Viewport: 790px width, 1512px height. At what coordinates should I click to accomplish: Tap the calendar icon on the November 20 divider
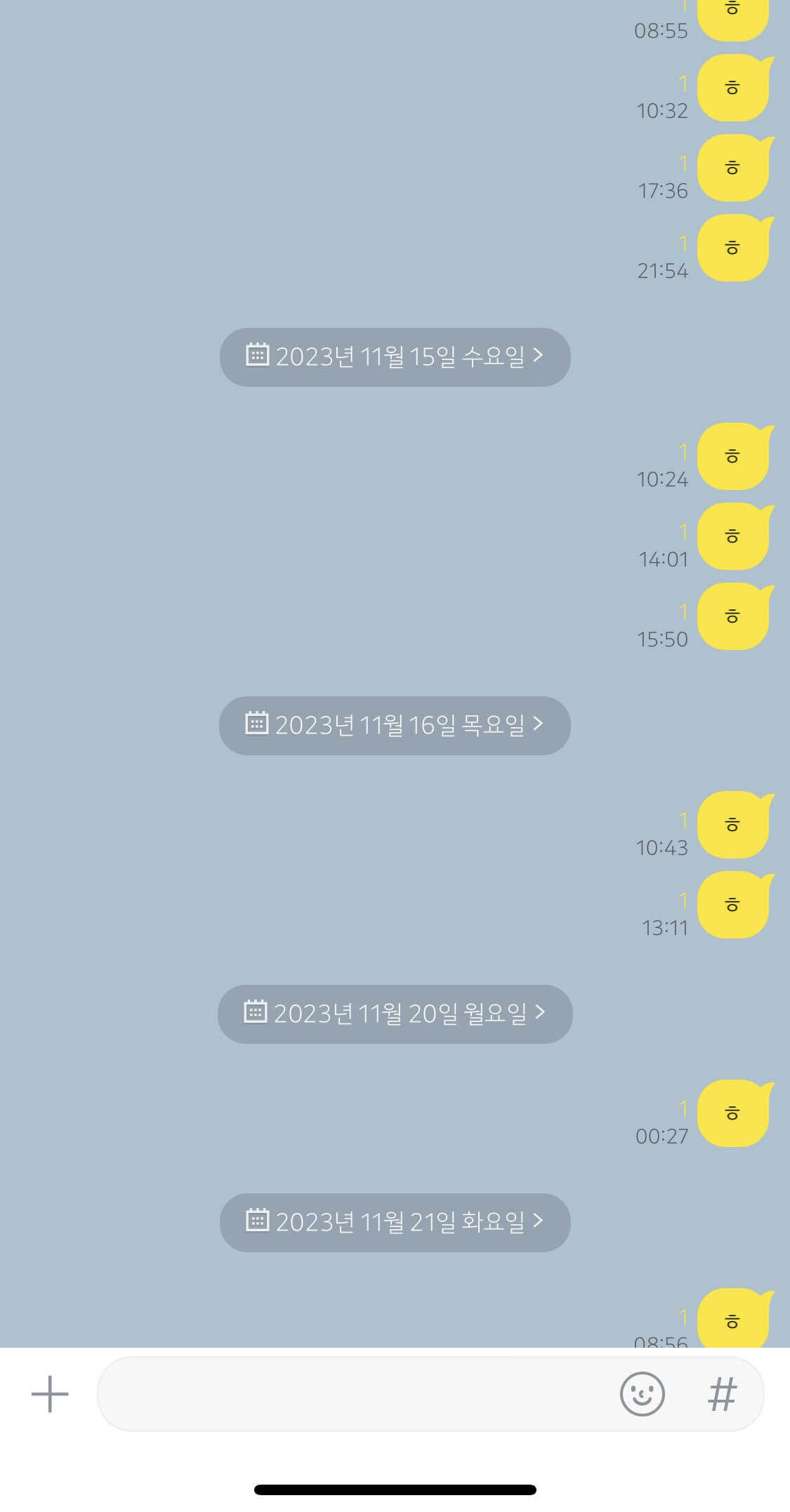click(x=259, y=1013)
